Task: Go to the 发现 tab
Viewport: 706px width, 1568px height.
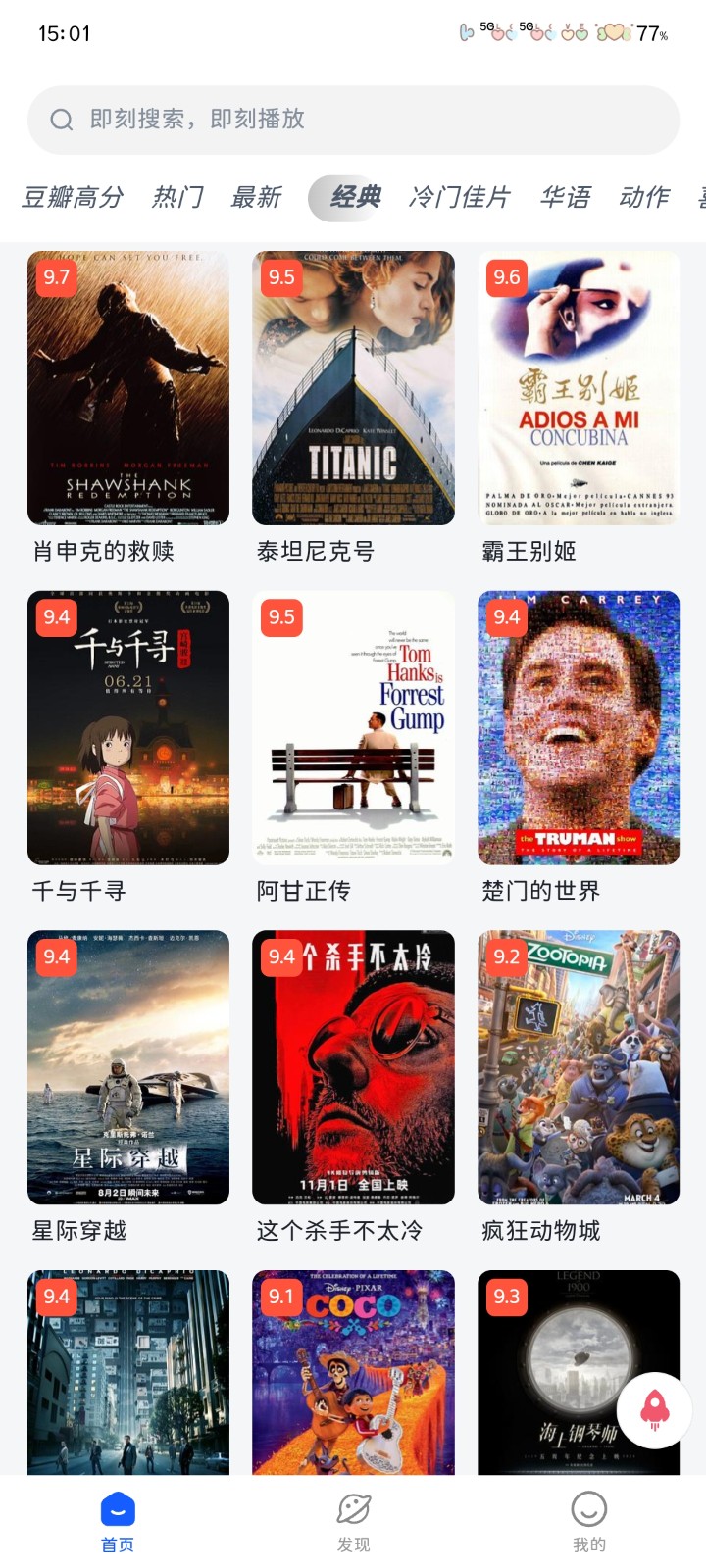Action: coord(353,1522)
